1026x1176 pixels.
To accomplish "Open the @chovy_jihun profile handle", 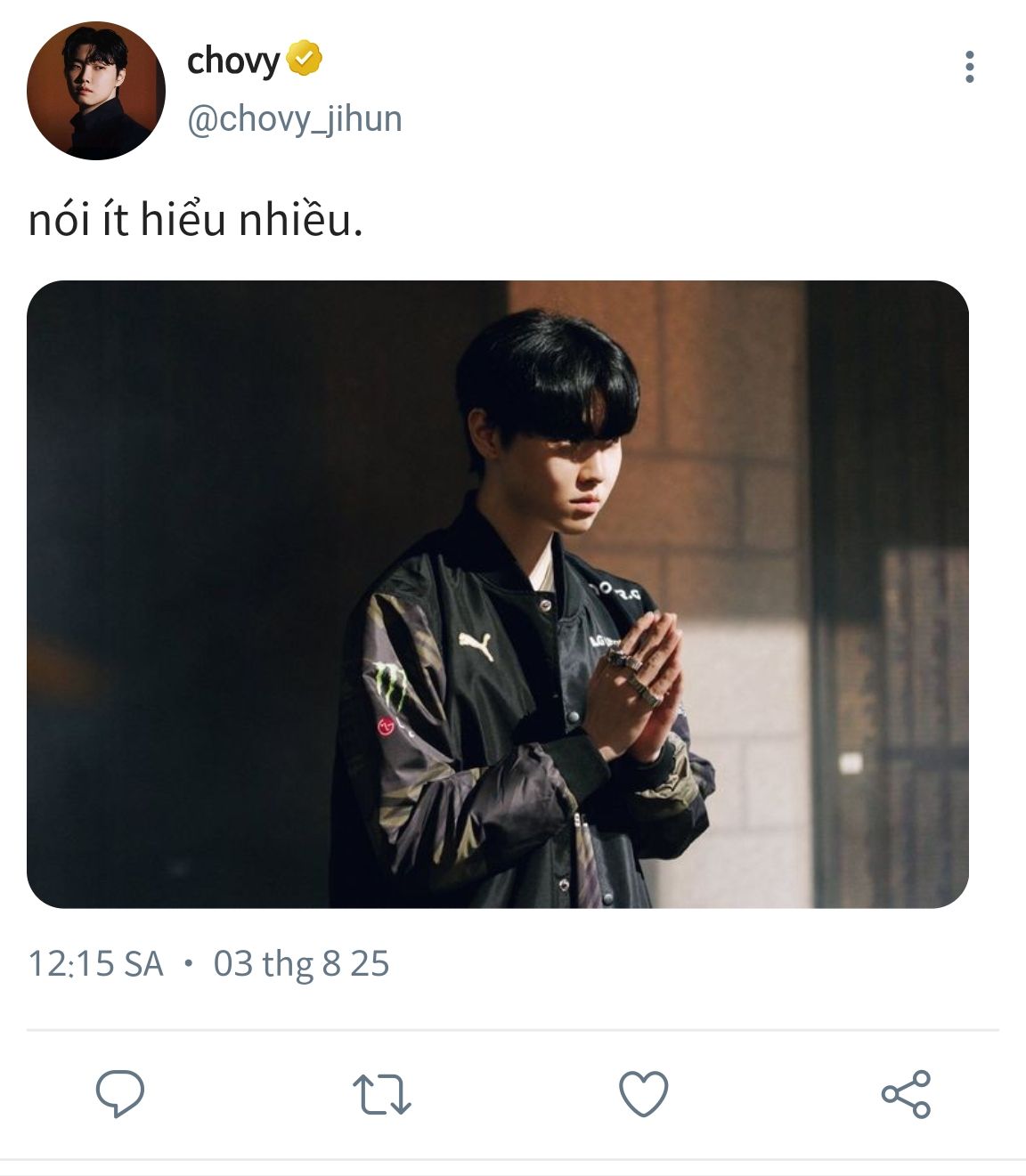I will (x=294, y=118).
